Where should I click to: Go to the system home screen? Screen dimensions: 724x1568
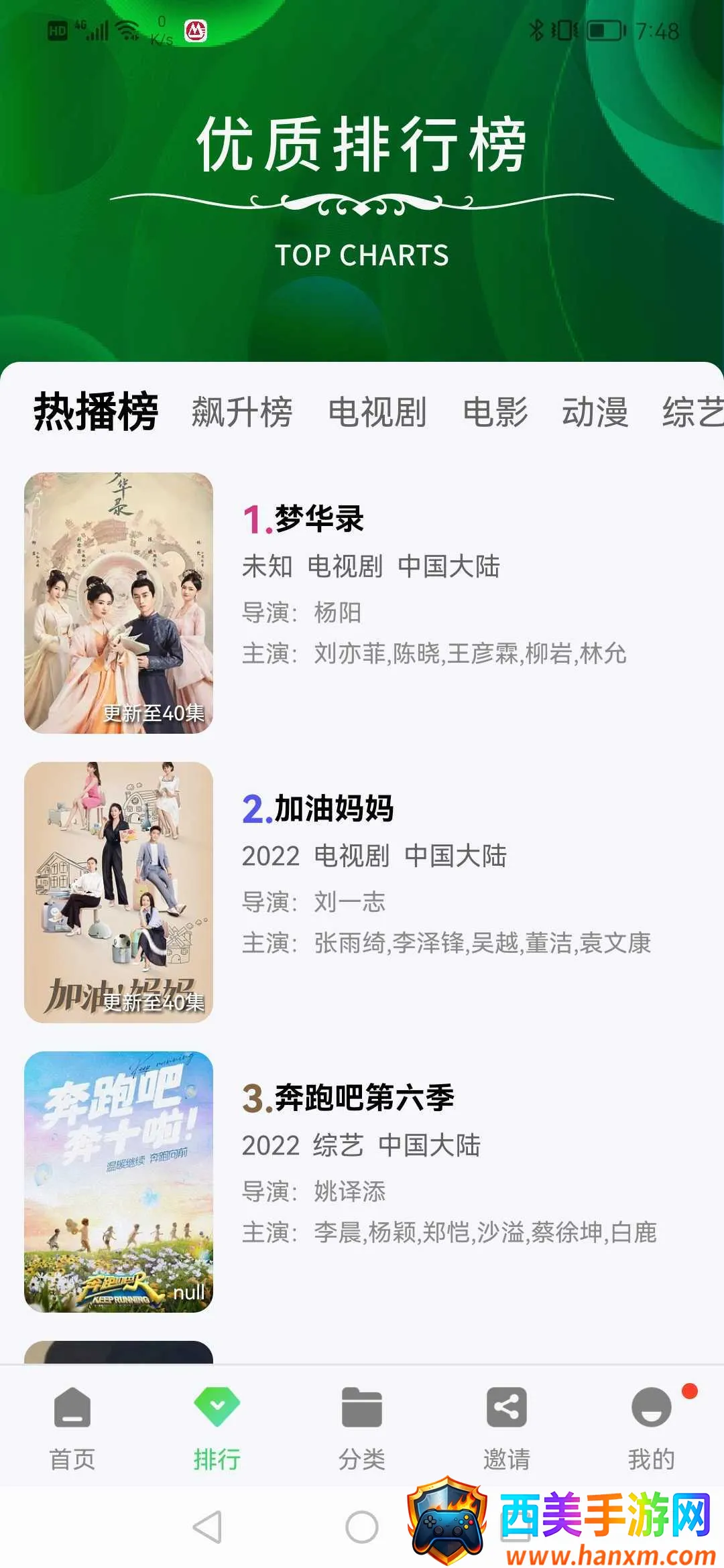coord(362,1527)
